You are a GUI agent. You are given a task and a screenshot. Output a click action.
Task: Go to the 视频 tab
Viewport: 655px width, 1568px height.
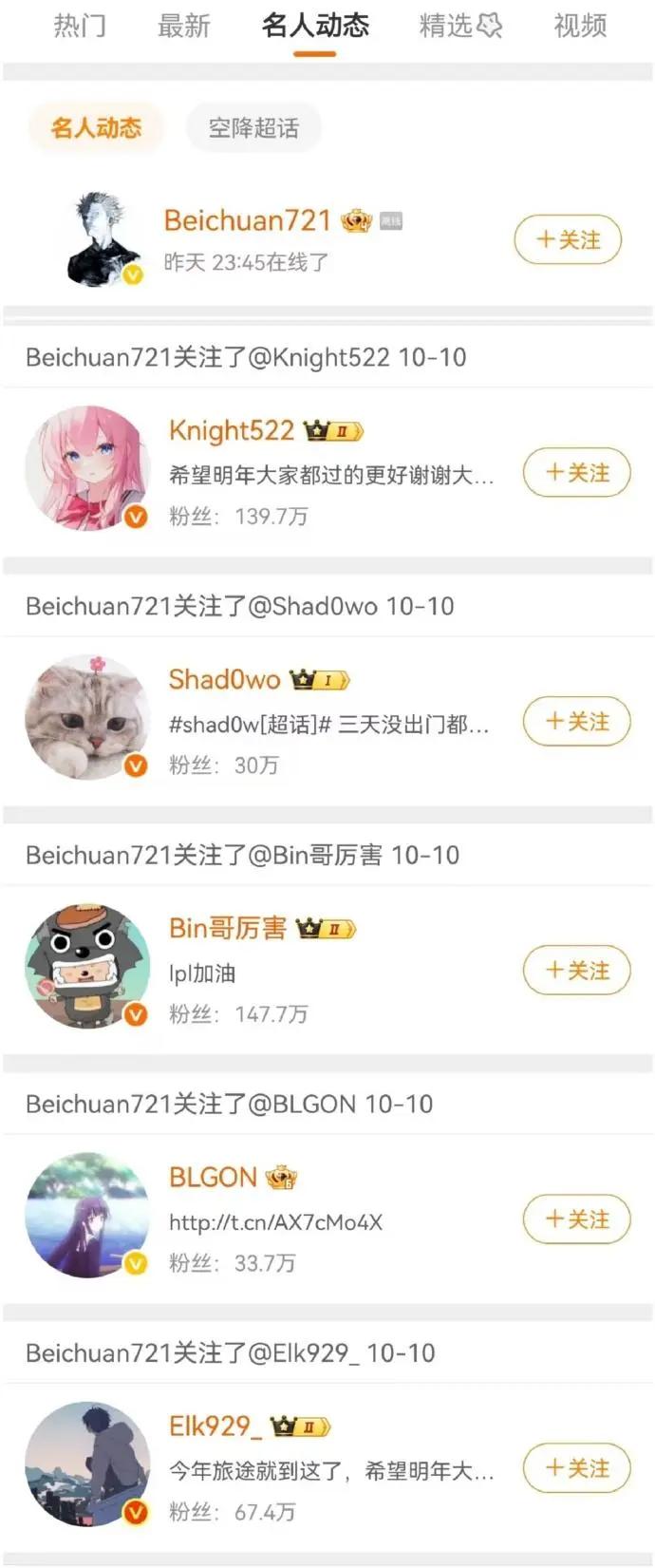point(580,26)
